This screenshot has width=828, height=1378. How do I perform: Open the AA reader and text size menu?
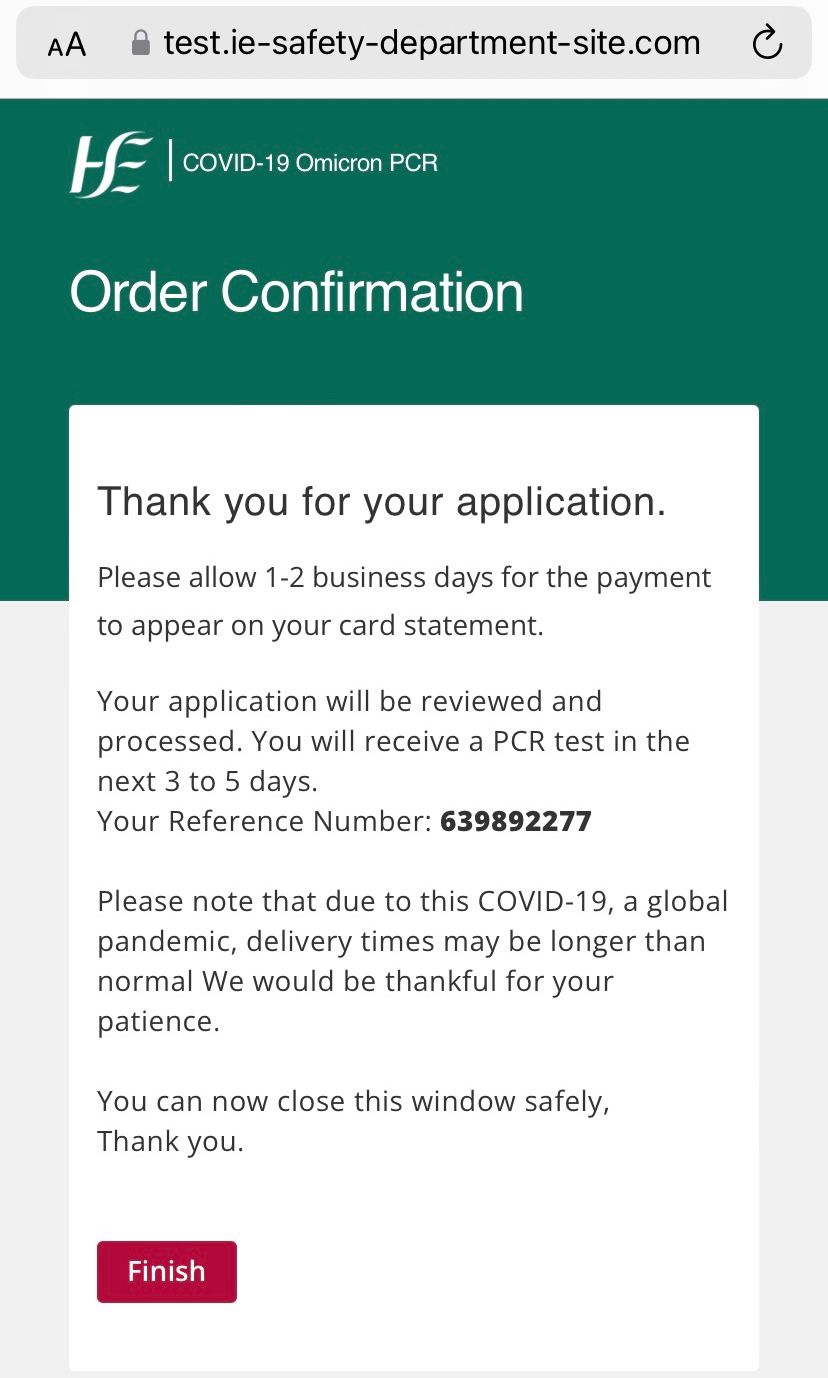pyautogui.click(x=67, y=45)
